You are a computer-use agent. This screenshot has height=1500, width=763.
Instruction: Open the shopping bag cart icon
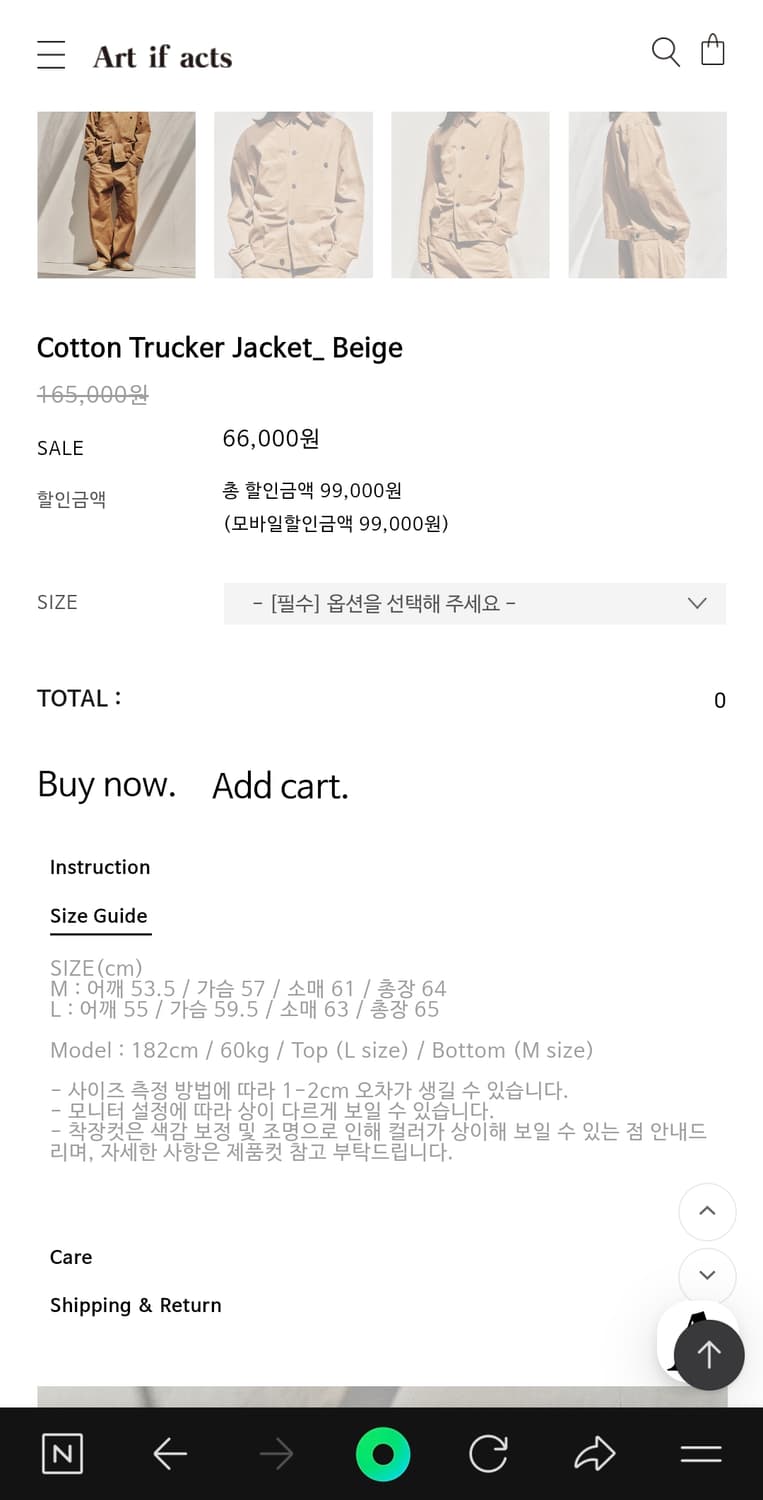pos(712,50)
